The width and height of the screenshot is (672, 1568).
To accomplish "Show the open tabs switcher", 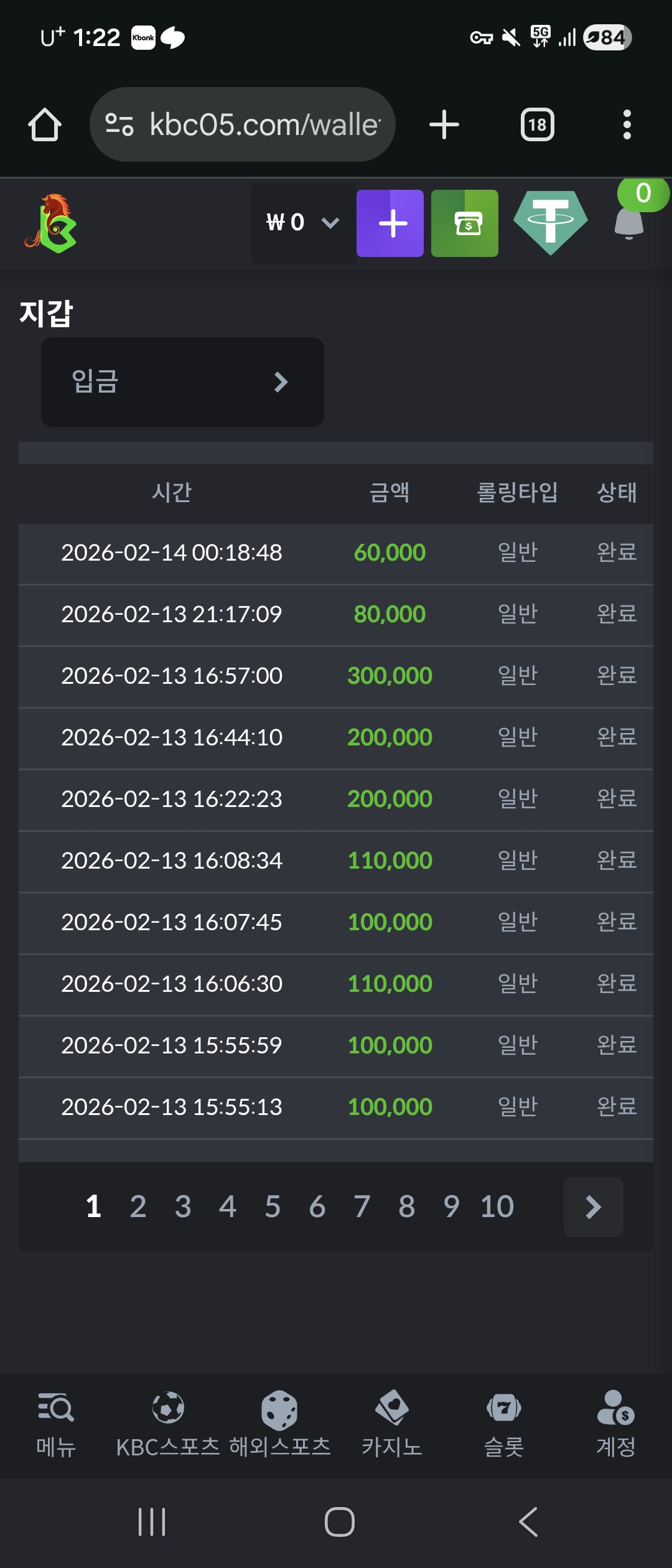I will [537, 124].
